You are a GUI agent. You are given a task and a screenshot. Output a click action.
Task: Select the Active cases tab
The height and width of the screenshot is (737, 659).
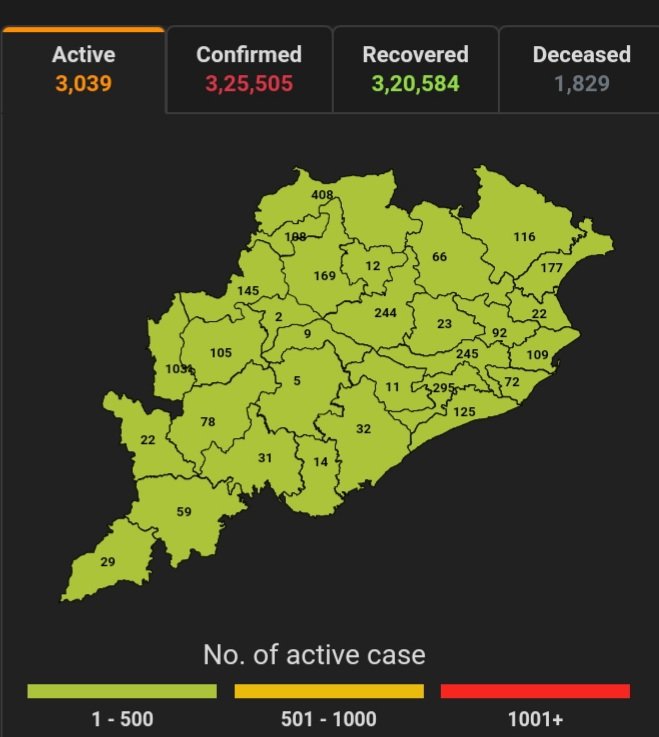pyautogui.click(x=84, y=69)
